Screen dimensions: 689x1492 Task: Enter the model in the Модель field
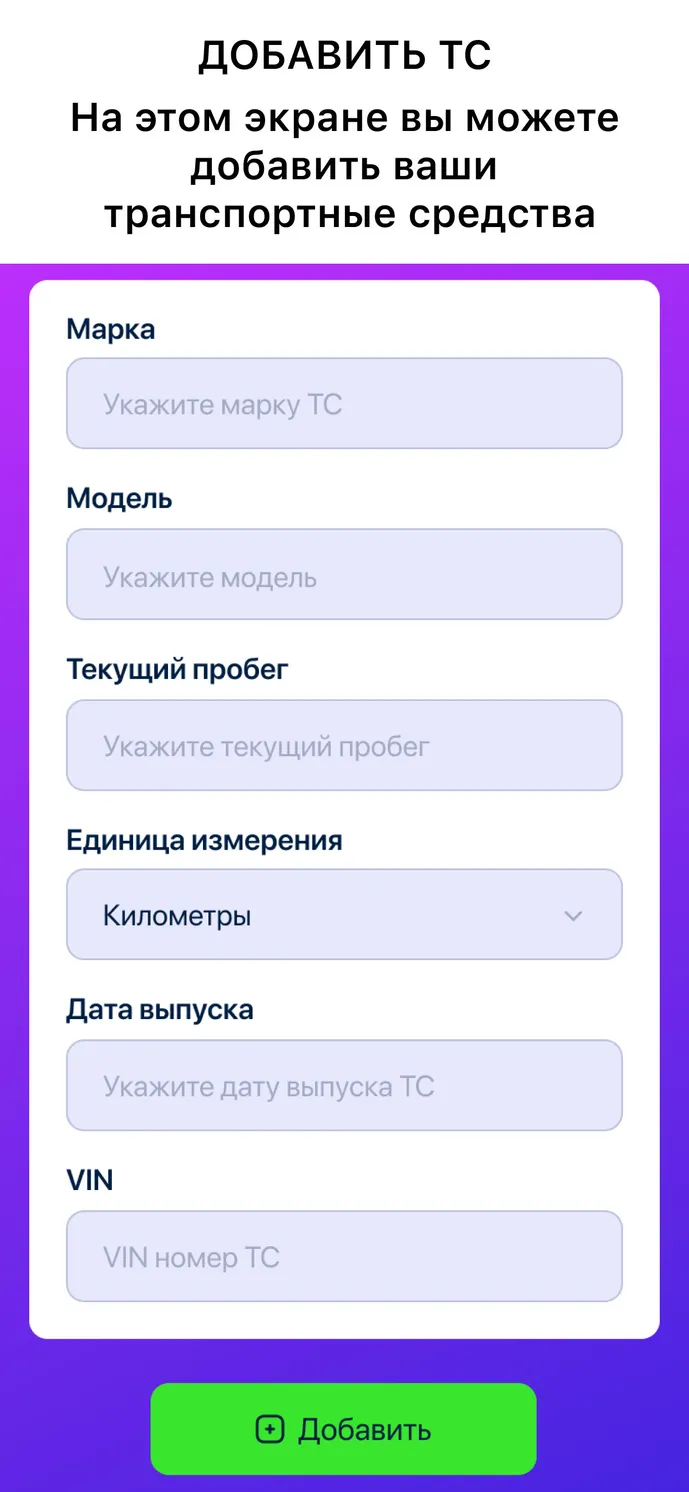pyautogui.click(x=344, y=574)
